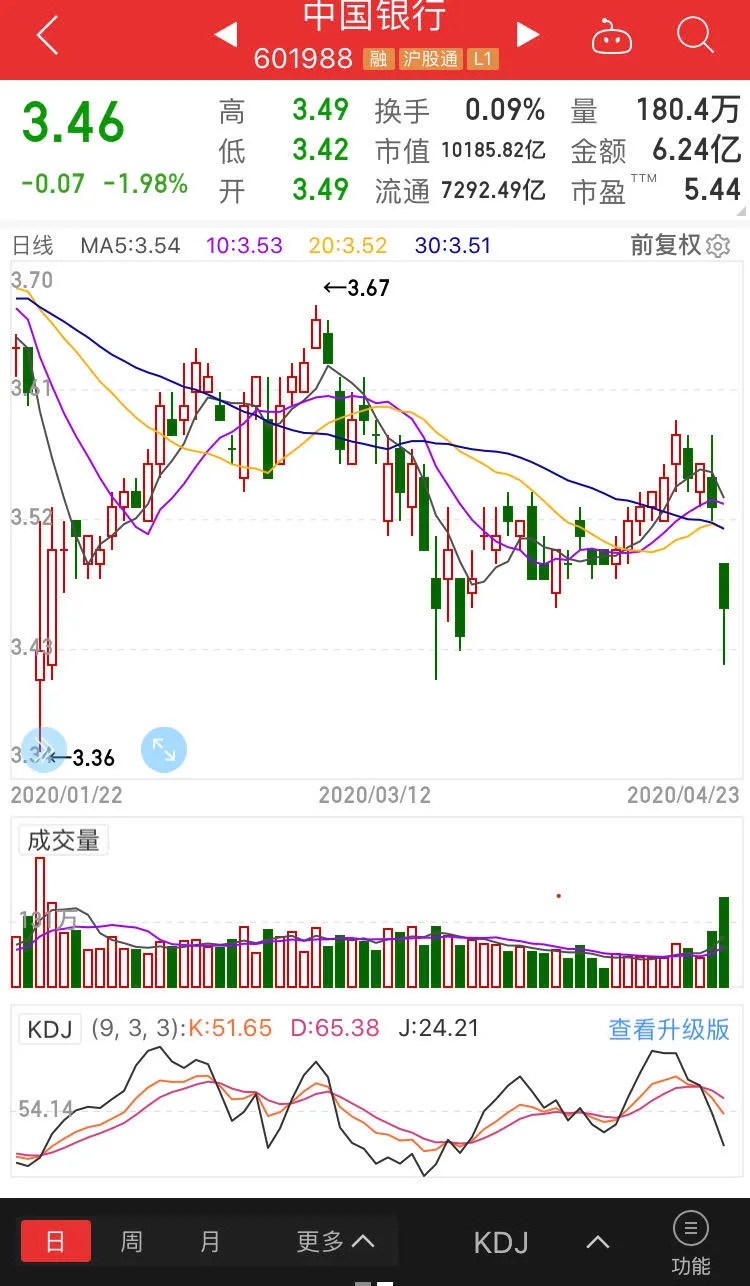Tap the 成交量 indicator label

coord(63,840)
